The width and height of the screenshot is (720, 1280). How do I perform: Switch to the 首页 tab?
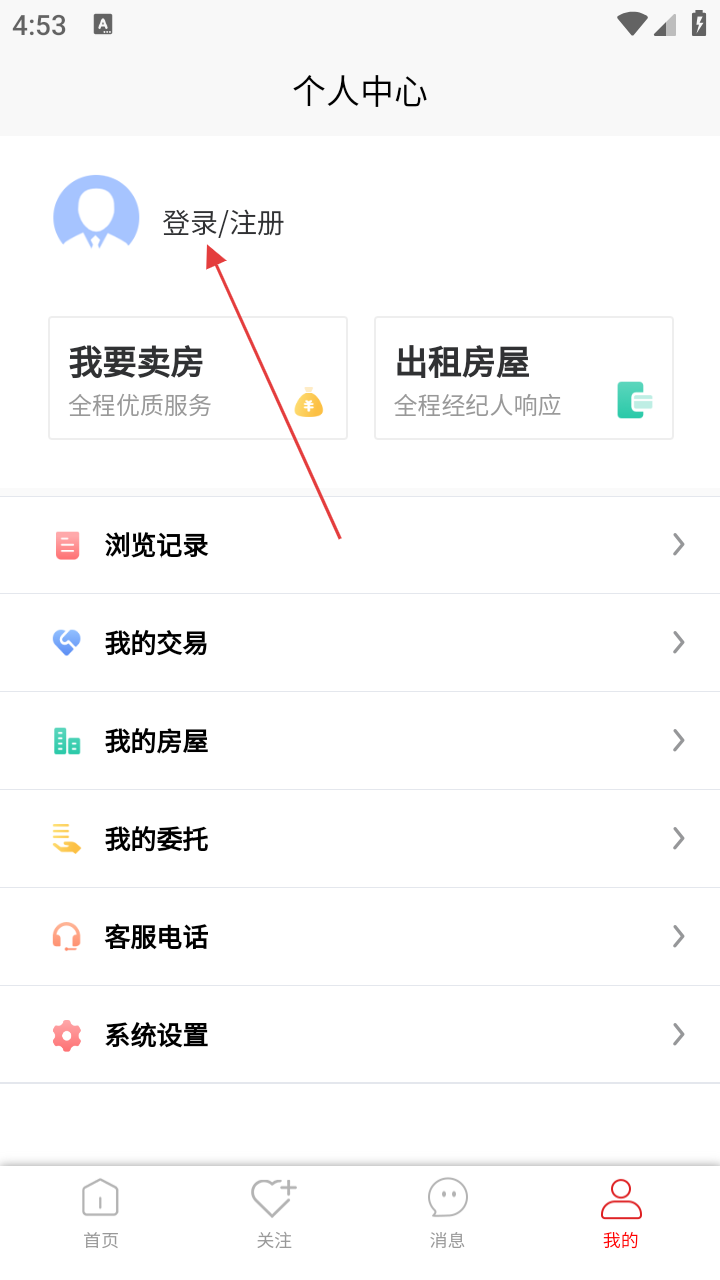100,1213
